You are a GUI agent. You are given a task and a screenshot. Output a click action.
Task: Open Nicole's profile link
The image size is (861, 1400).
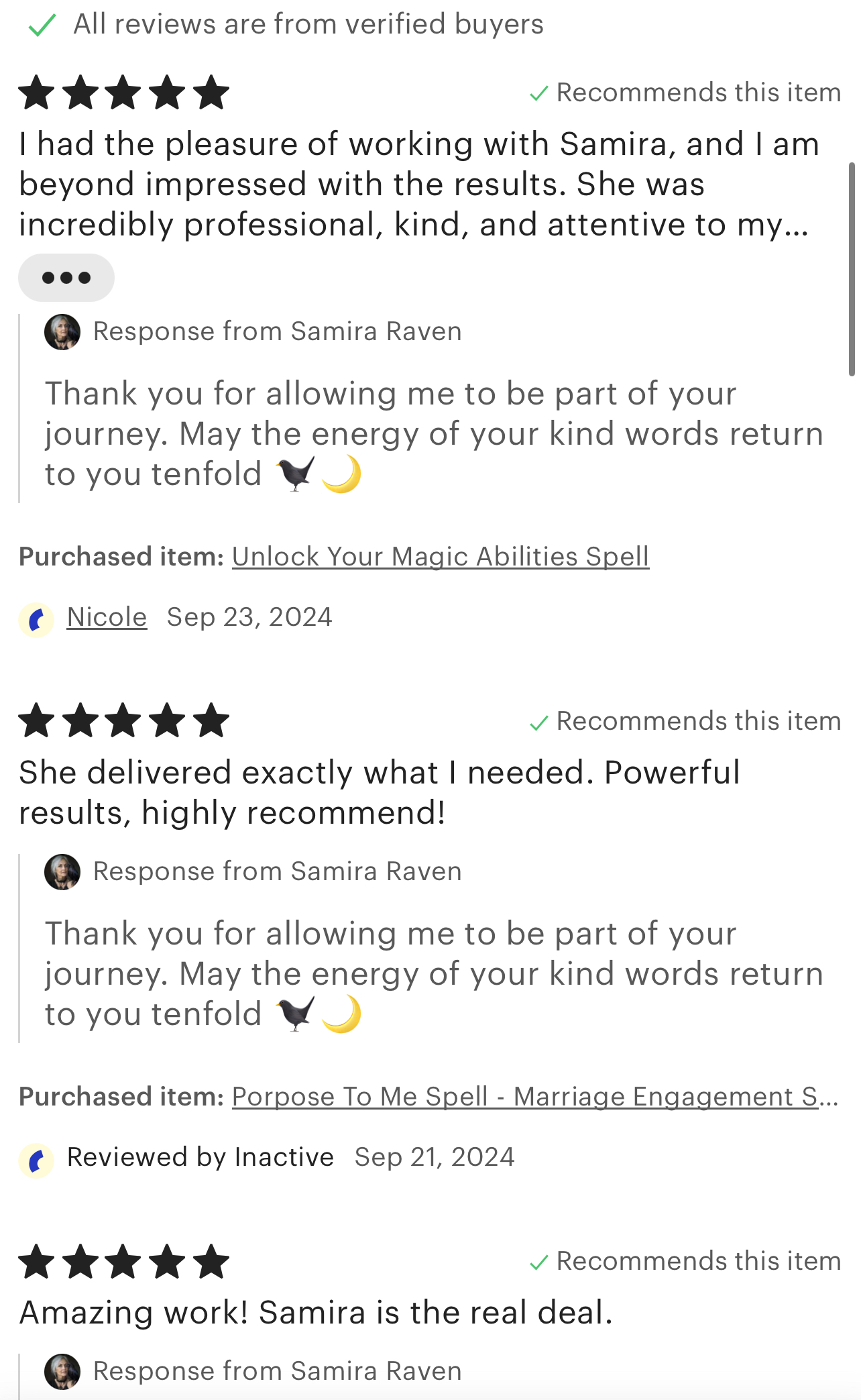[107, 617]
